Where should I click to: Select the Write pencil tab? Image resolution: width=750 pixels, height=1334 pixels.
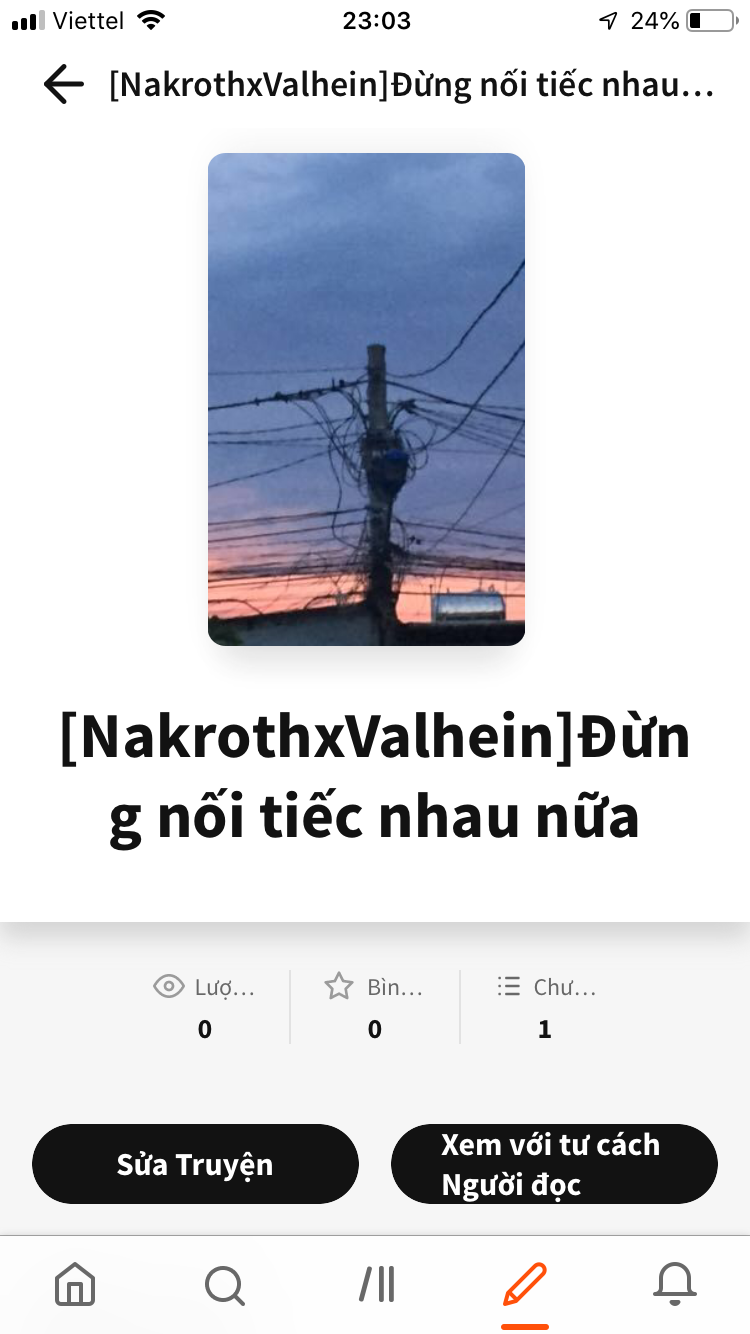tap(525, 1284)
